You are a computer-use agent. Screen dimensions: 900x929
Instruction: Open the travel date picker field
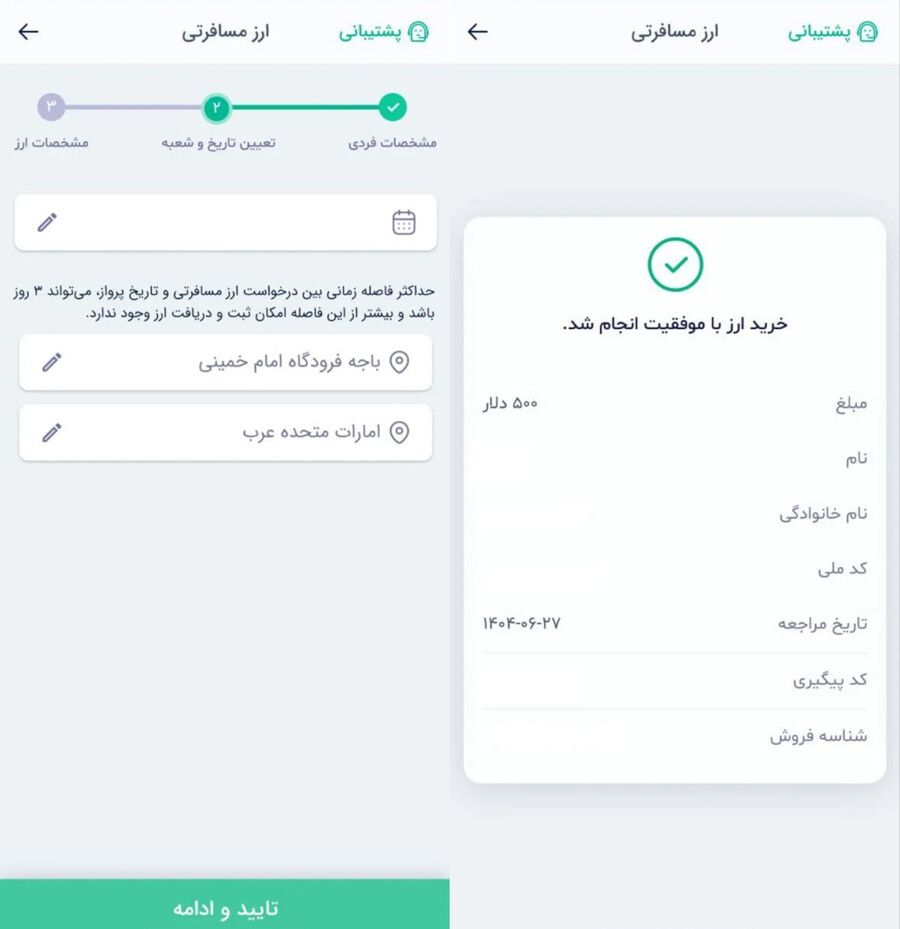[225, 222]
